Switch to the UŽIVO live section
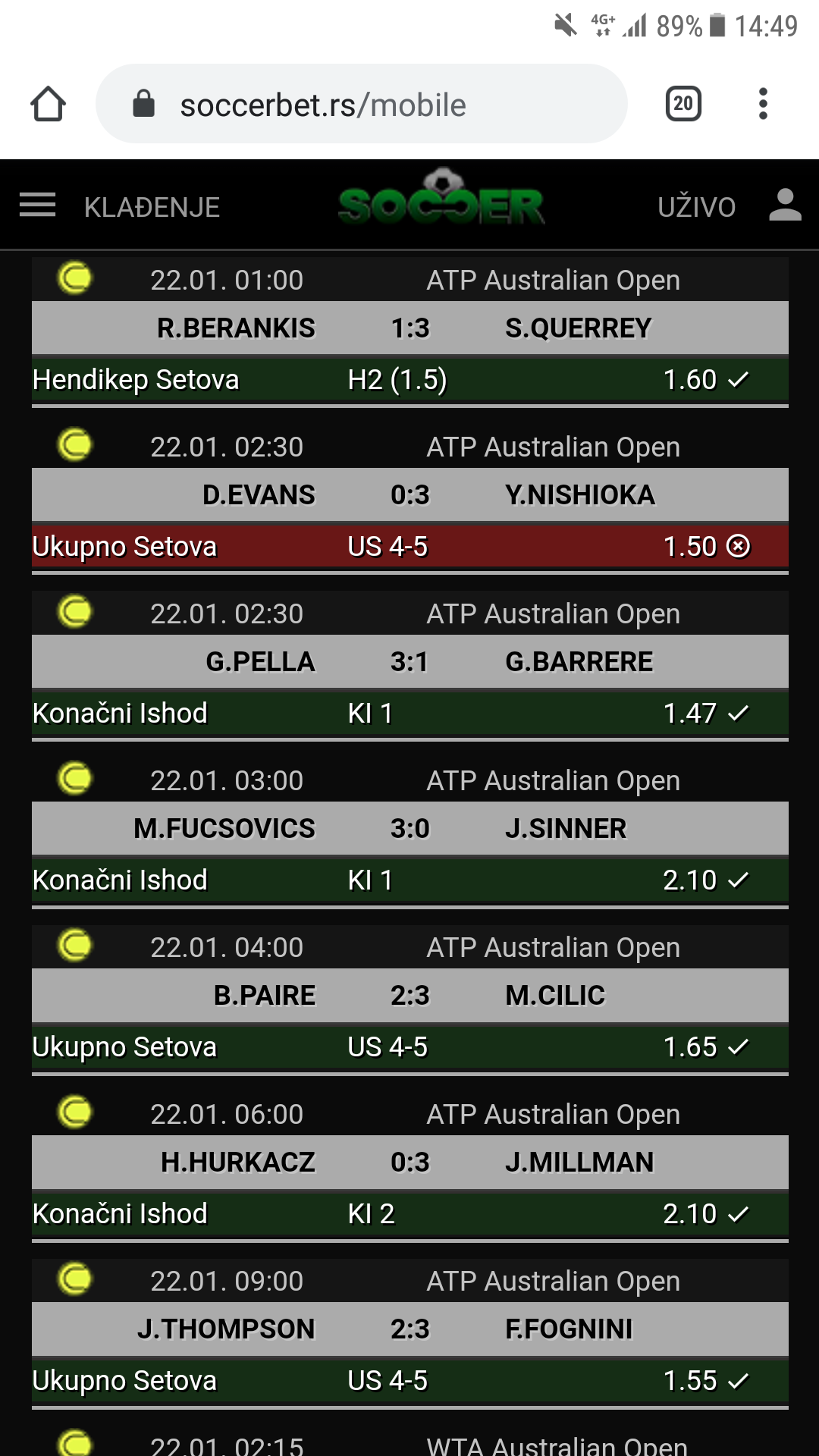Screen dimensions: 819x1456 click(x=696, y=207)
